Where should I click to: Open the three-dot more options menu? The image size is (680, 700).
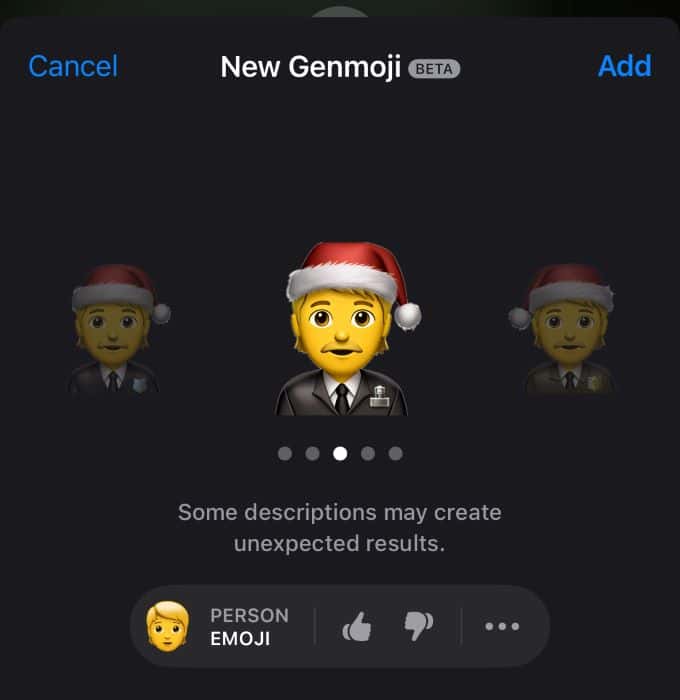pos(501,627)
